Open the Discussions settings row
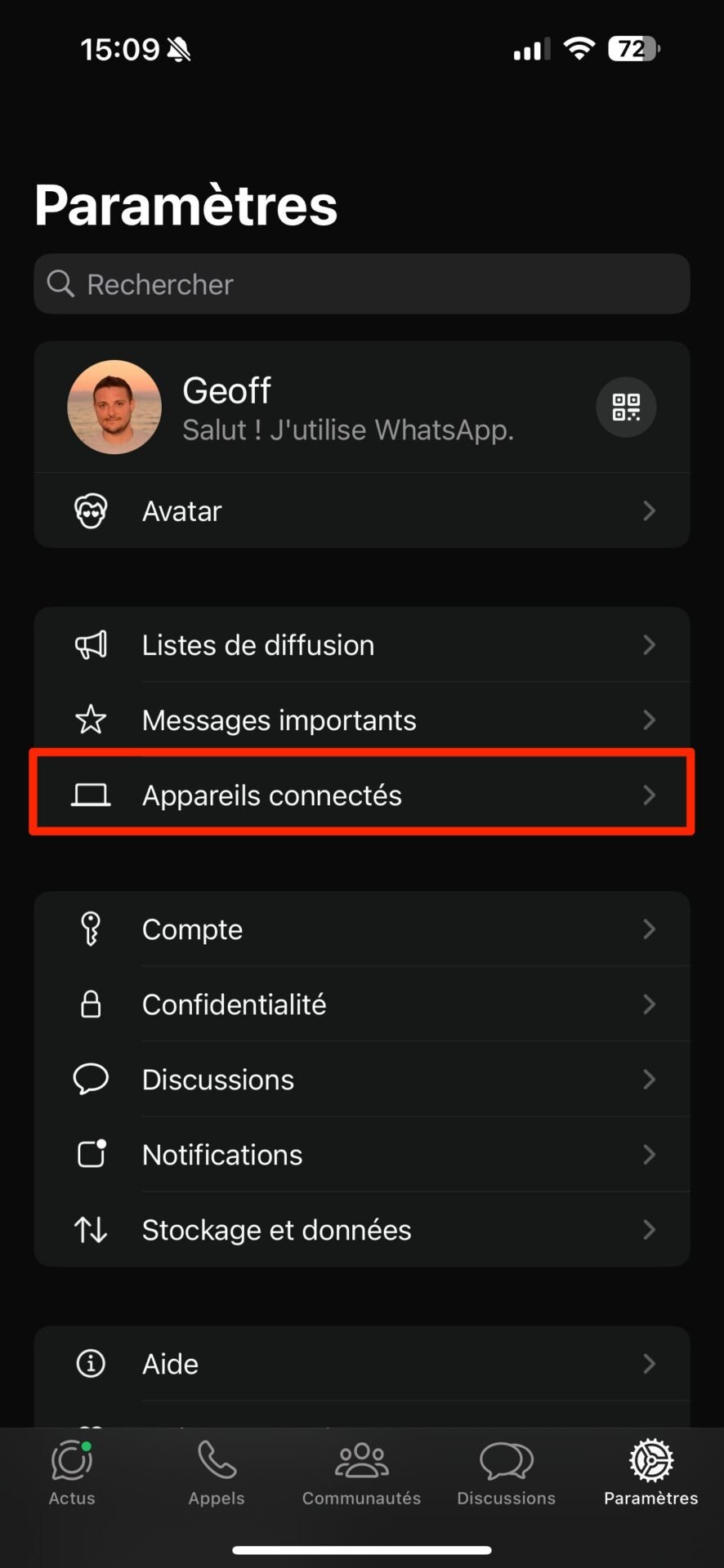 point(362,1080)
